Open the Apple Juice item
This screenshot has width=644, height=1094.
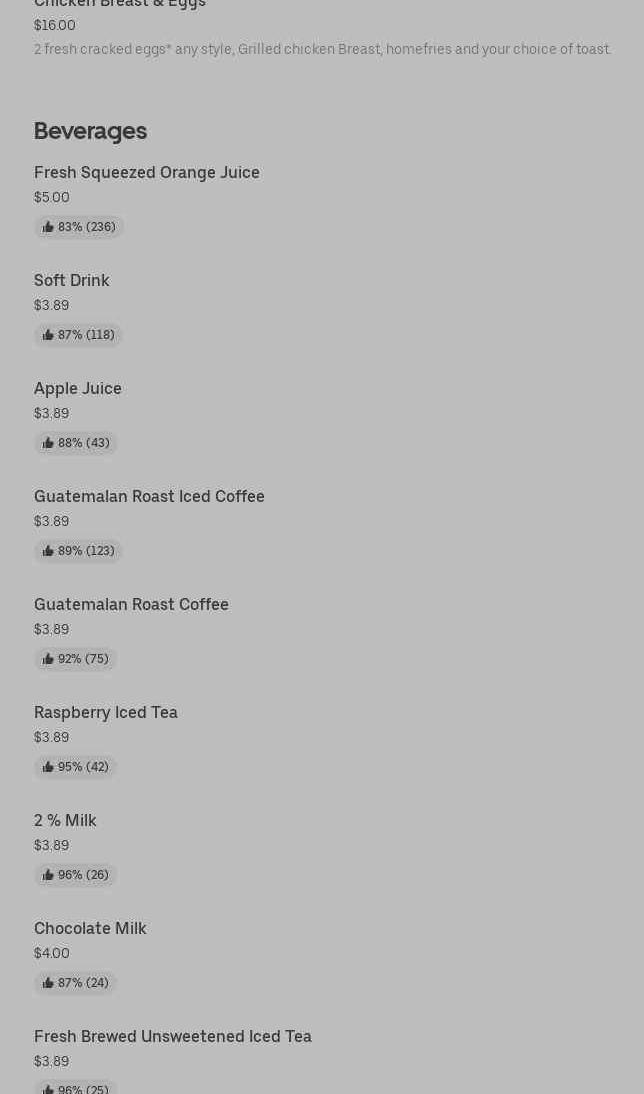pos(78,389)
